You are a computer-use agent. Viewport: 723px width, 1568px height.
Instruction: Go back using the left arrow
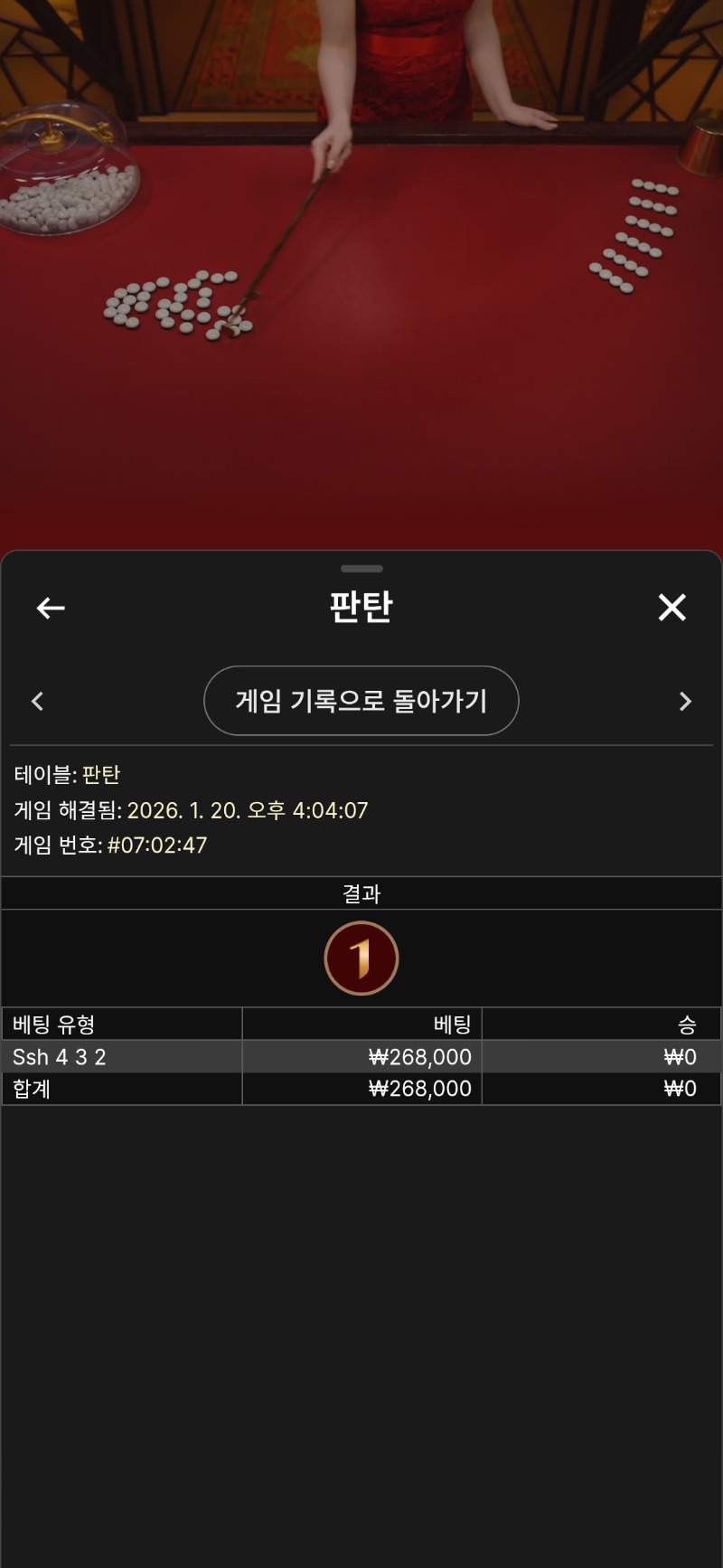(x=51, y=608)
